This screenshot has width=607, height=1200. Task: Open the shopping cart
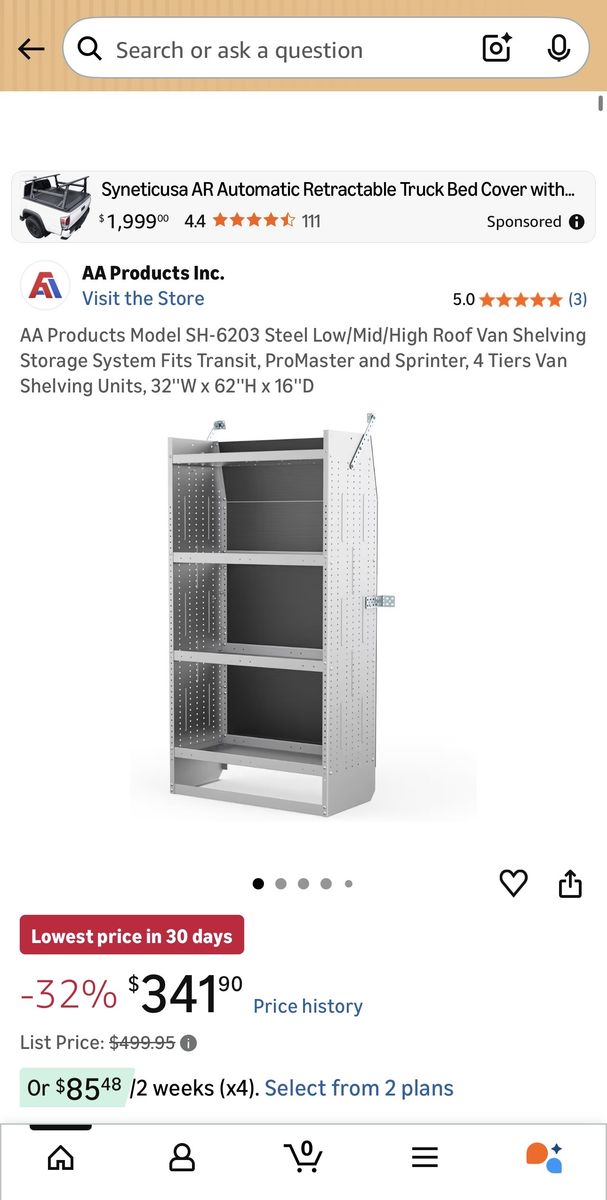pos(303,1158)
